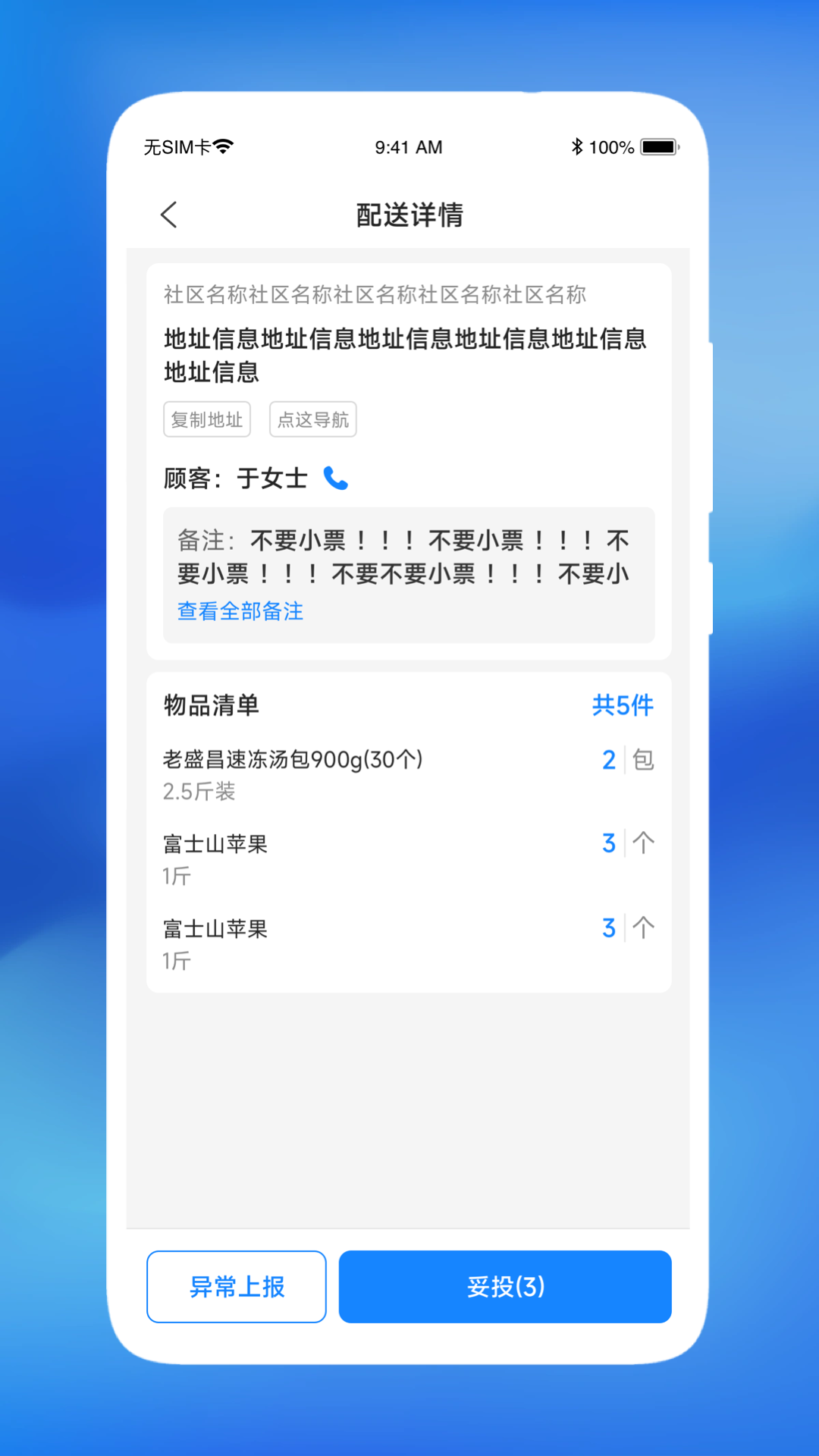
Task: Call customer 于女士 via phone icon
Action: point(335,478)
